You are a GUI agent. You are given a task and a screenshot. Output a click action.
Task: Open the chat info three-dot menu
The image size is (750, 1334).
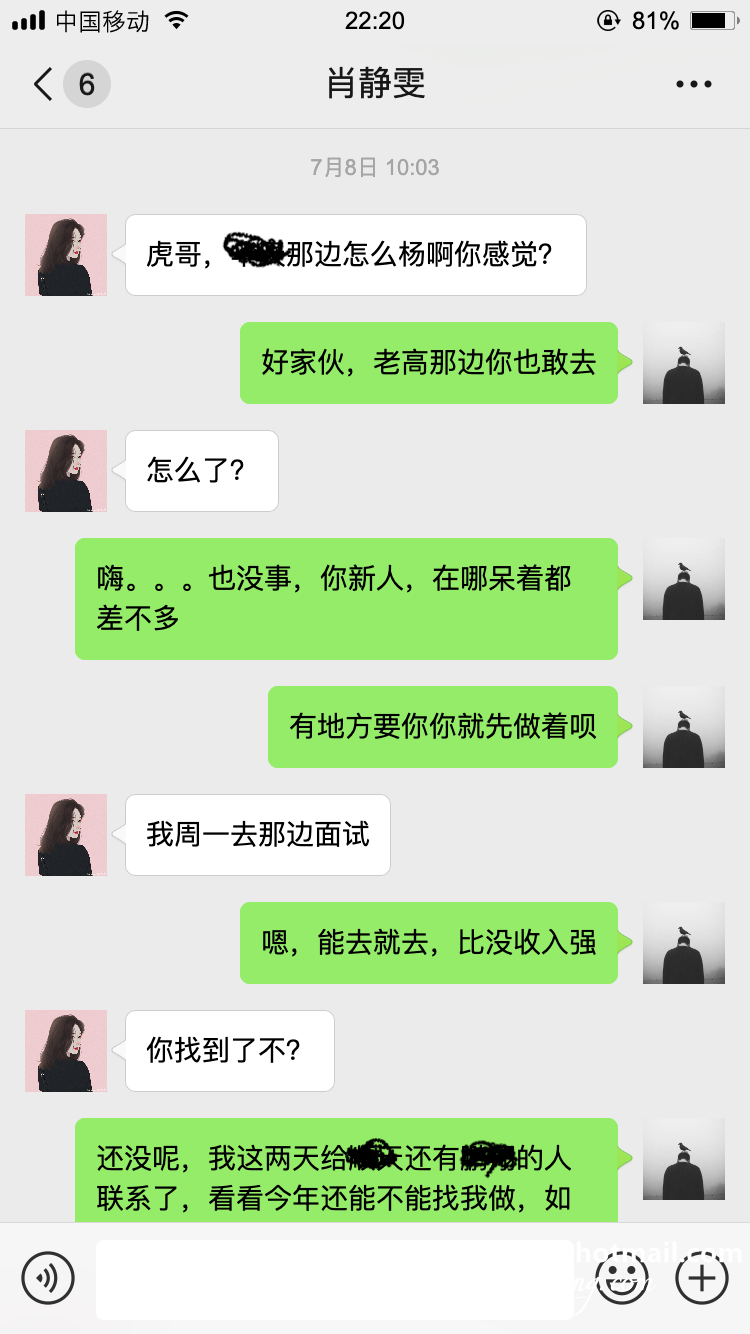point(693,85)
